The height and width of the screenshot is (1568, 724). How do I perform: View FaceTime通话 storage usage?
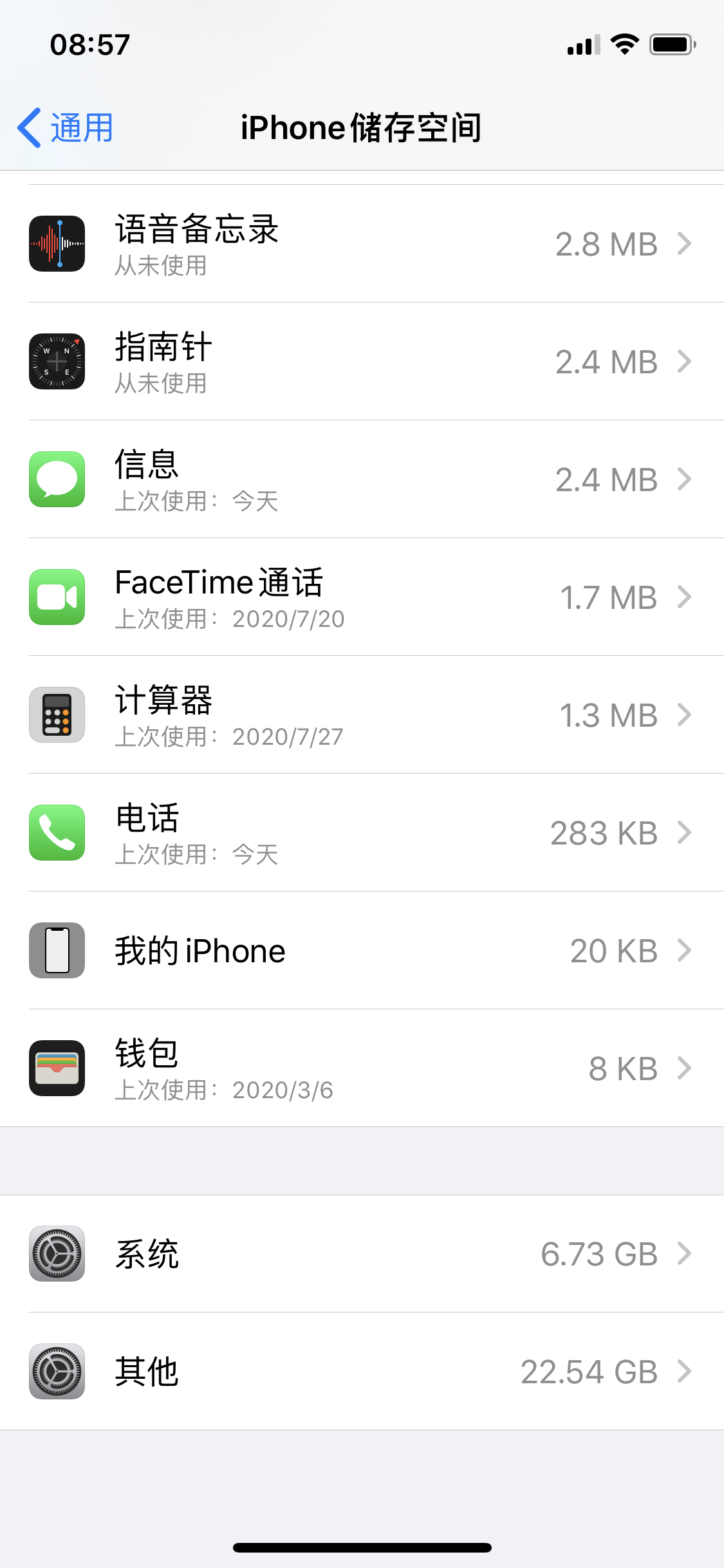coord(362,597)
